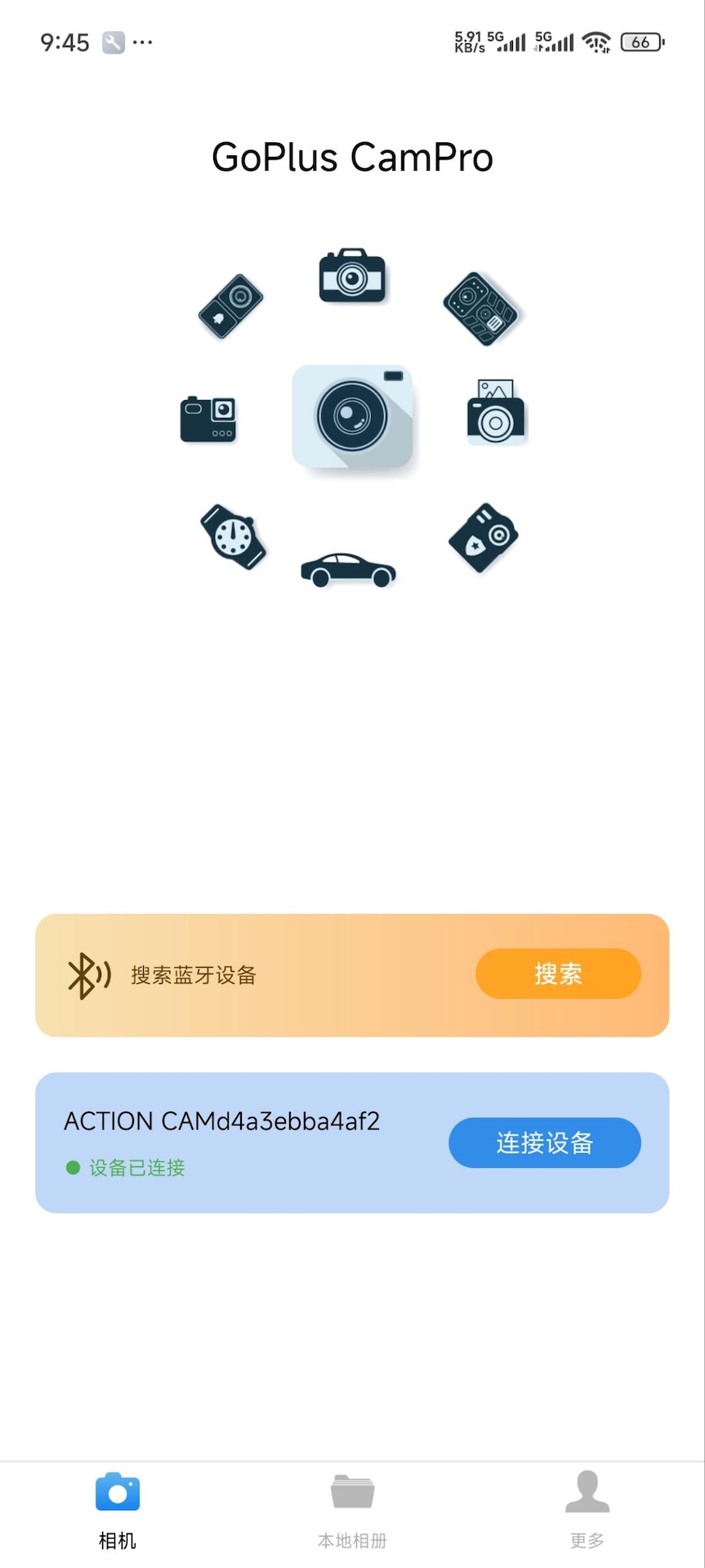This screenshot has height=1568, width=705.
Task: Select the device name ACTION CAMd4a3ebba4af2
Action: (221, 1120)
